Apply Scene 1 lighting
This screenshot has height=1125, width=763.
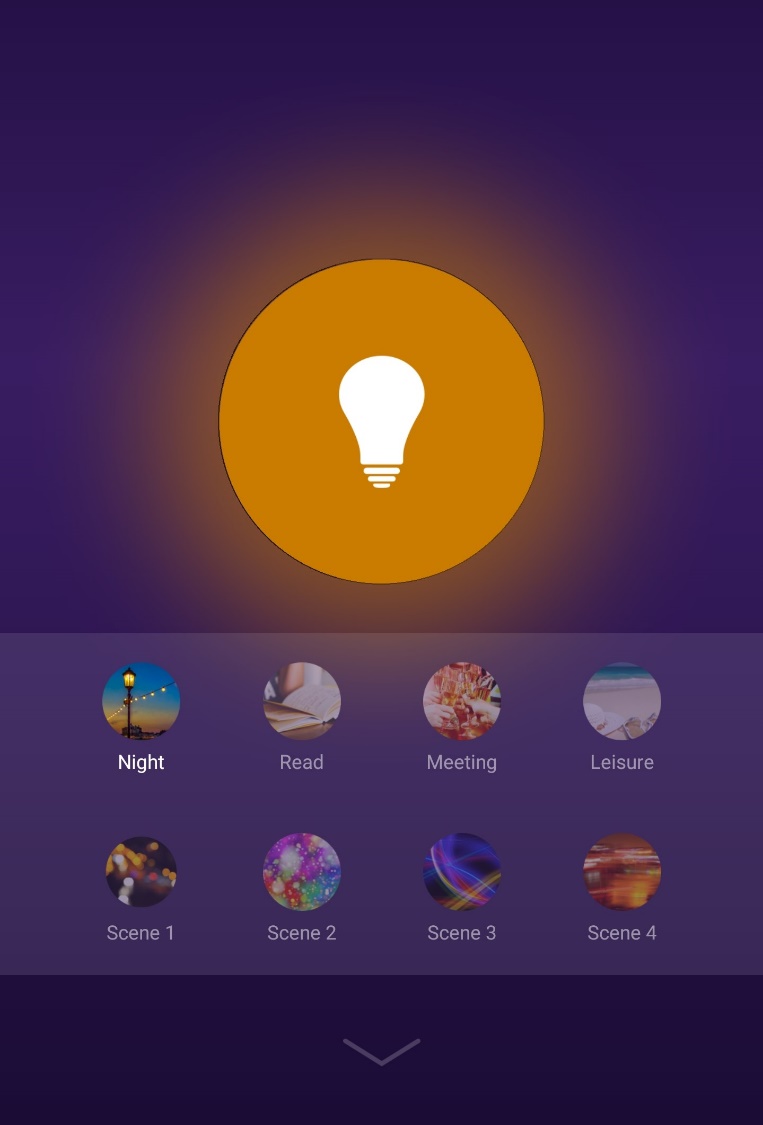click(141, 872)
